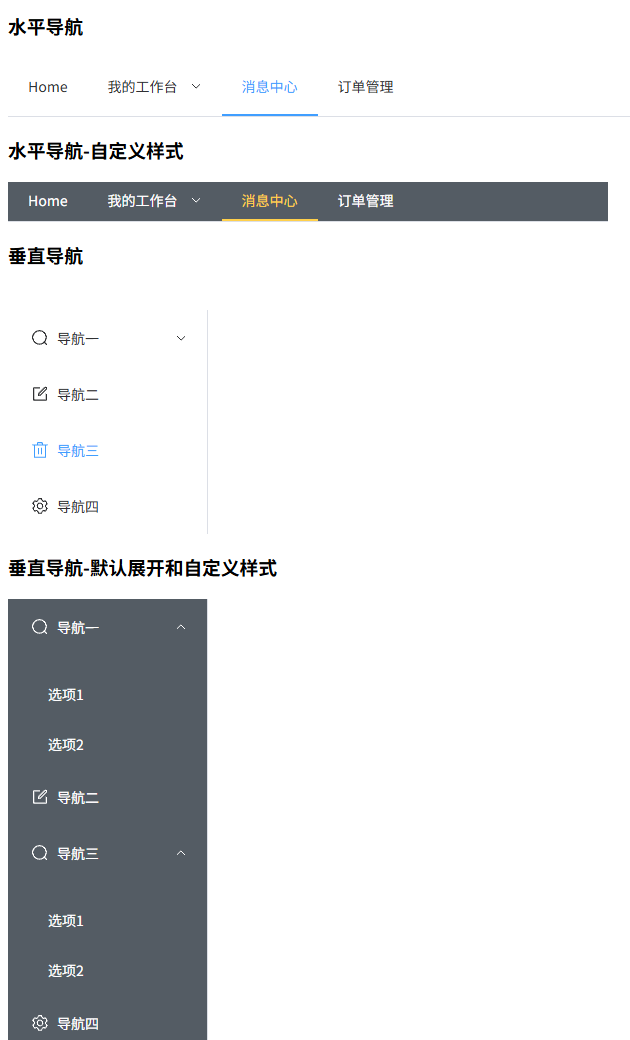This screenshot has height=1040, width=630.
Task: Choose 选项2 under 导航三 in the dark menu
Action: [66, 971]
